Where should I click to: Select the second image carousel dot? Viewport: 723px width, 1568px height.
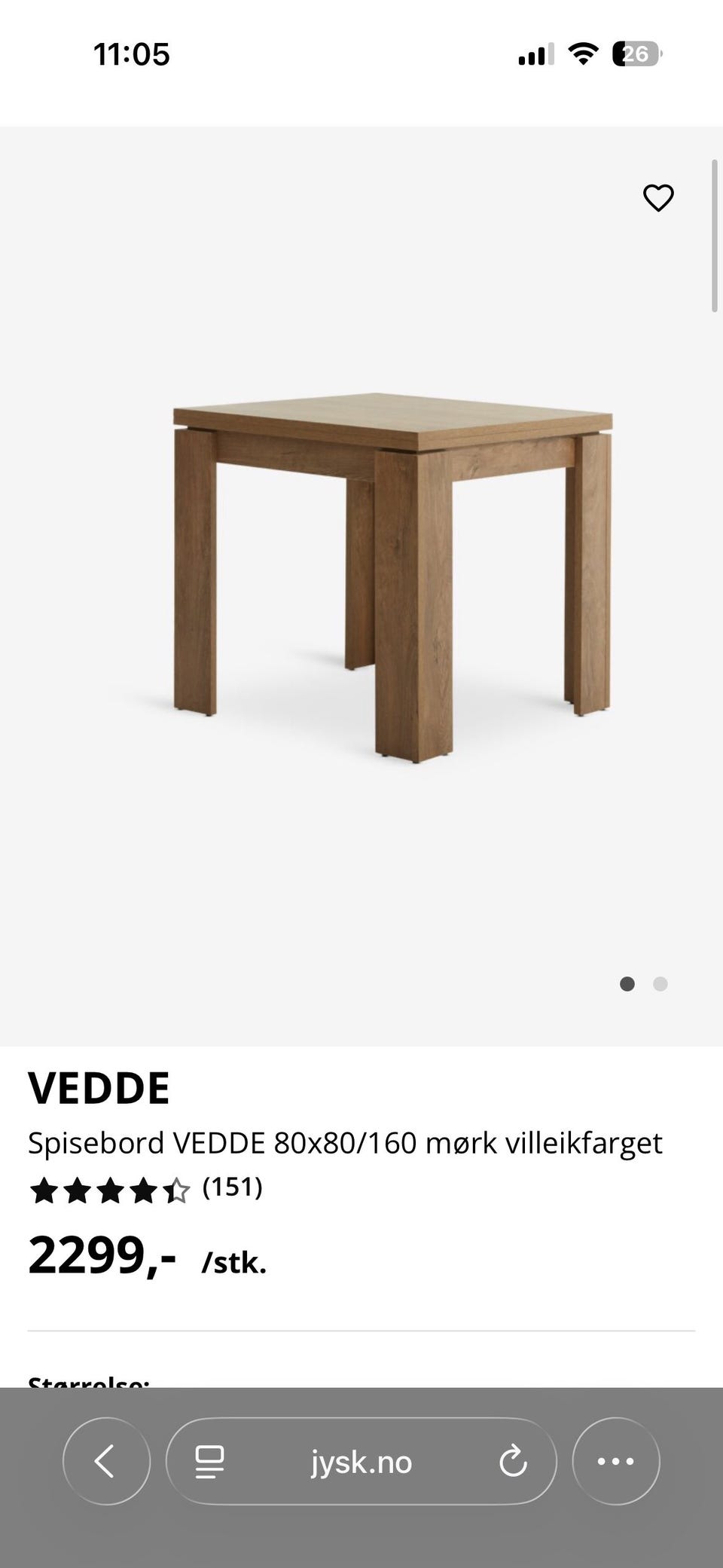[660, 984]
